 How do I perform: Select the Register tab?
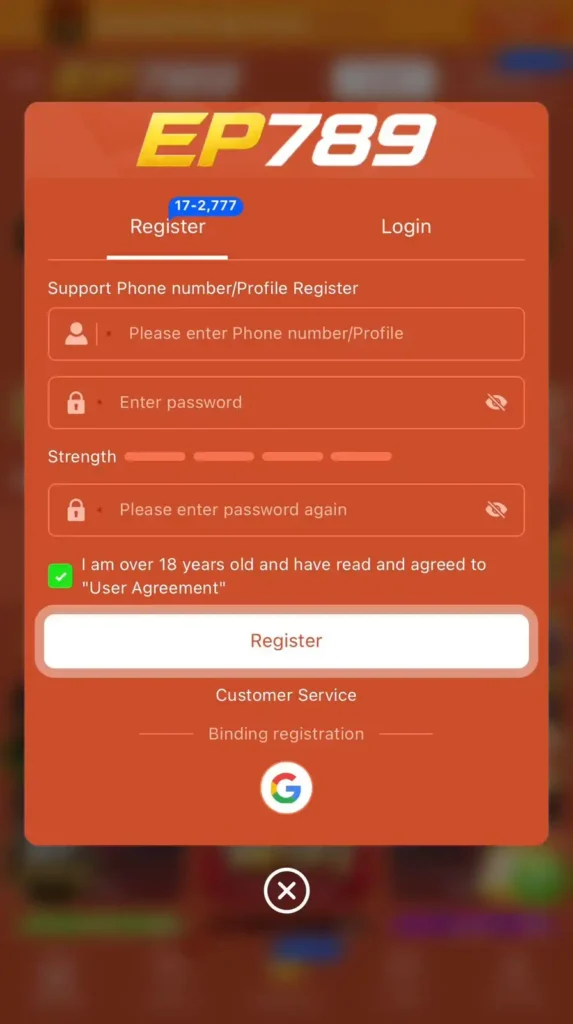click(167, 227)
